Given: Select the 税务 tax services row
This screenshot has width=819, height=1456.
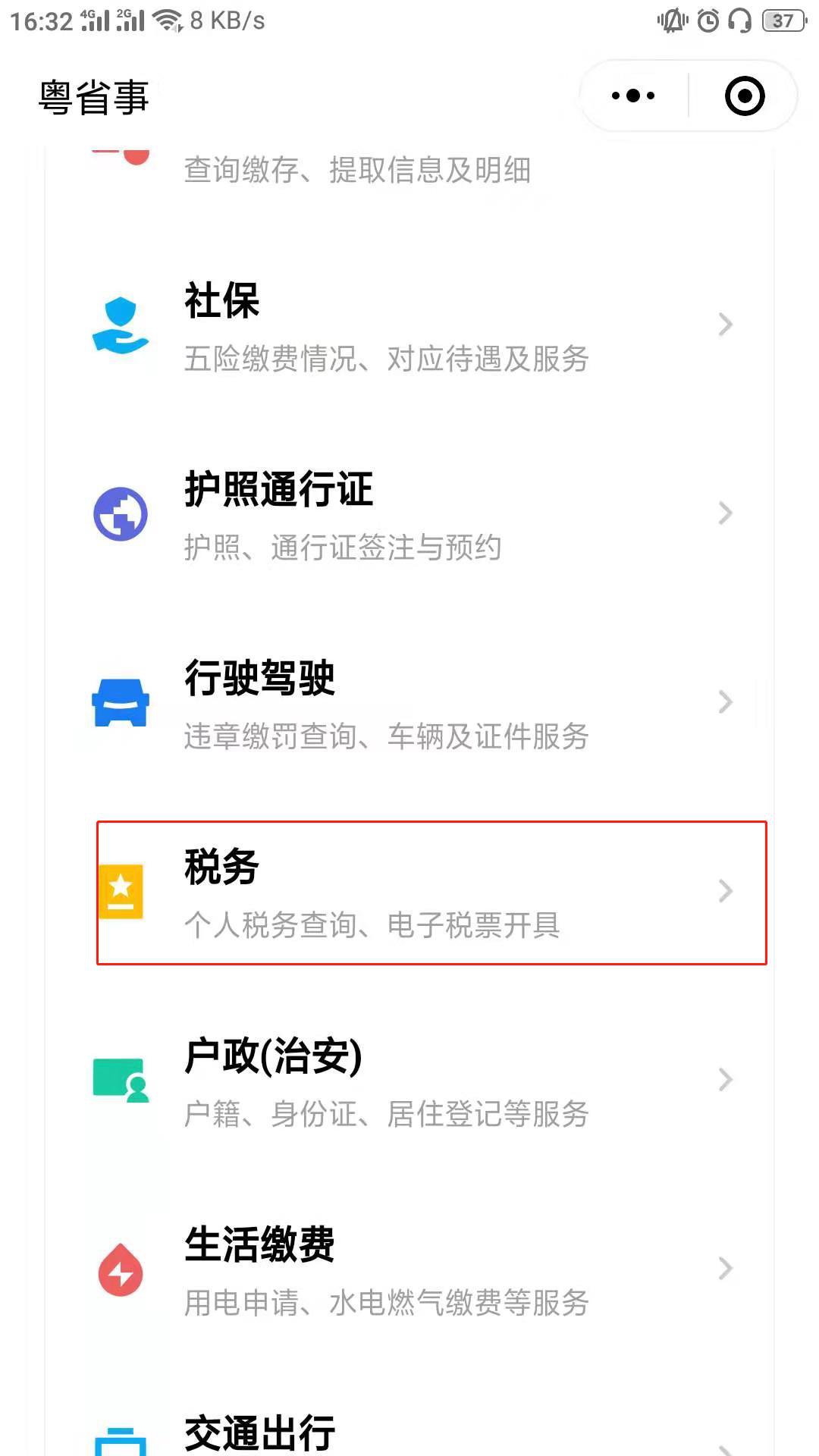Looking at the screenshot, I should coord(431,893).
